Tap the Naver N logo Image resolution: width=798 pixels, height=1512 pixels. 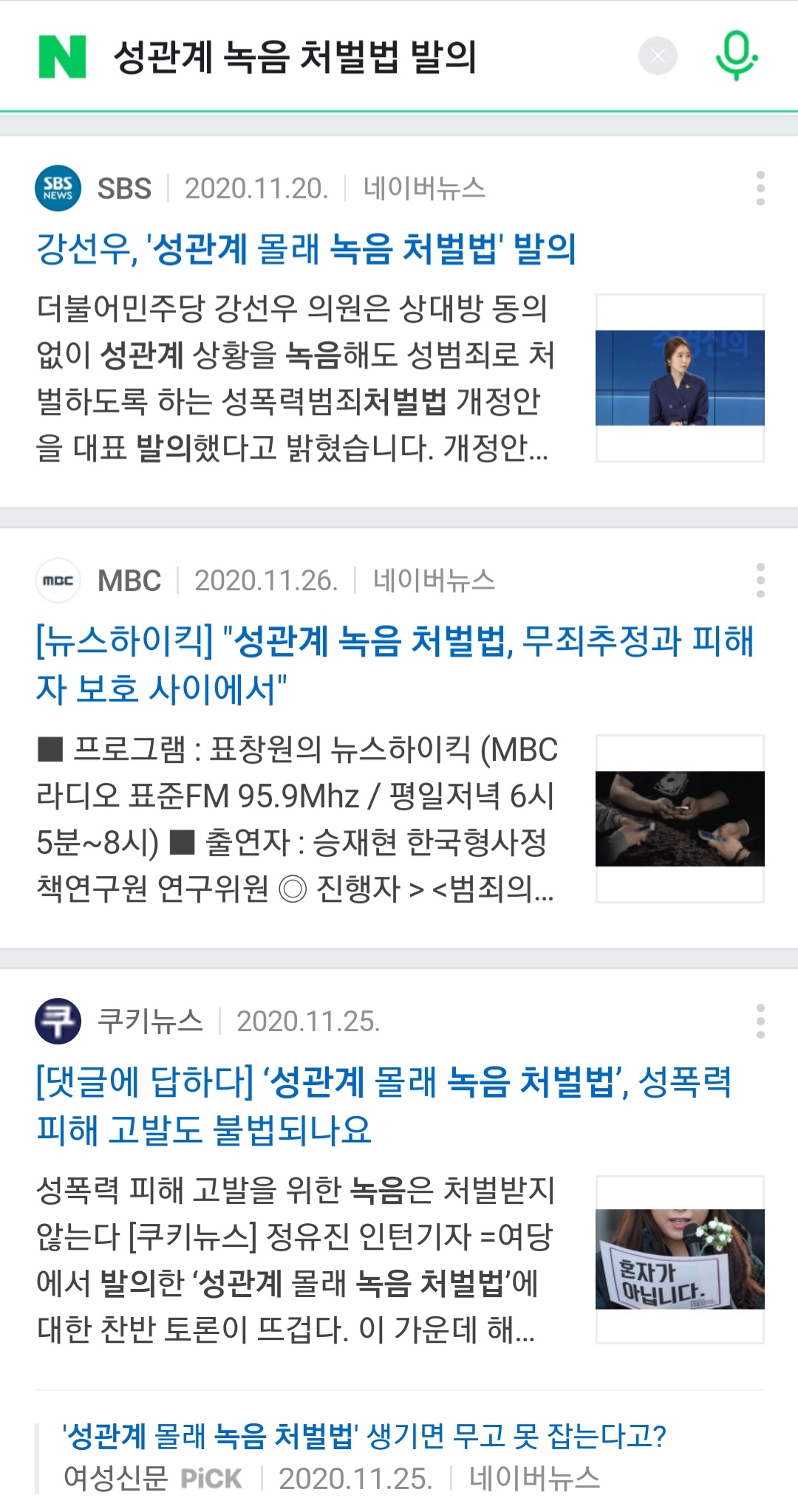coord(62,57)
